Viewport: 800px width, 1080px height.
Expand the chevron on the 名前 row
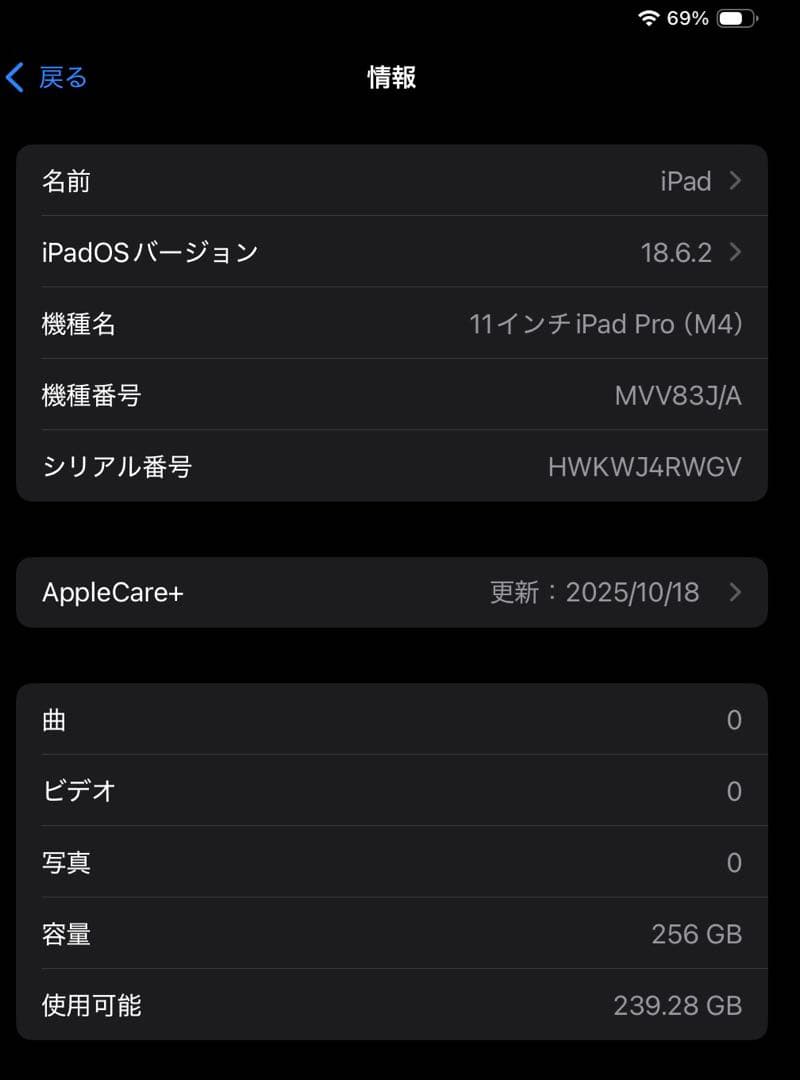735,181
